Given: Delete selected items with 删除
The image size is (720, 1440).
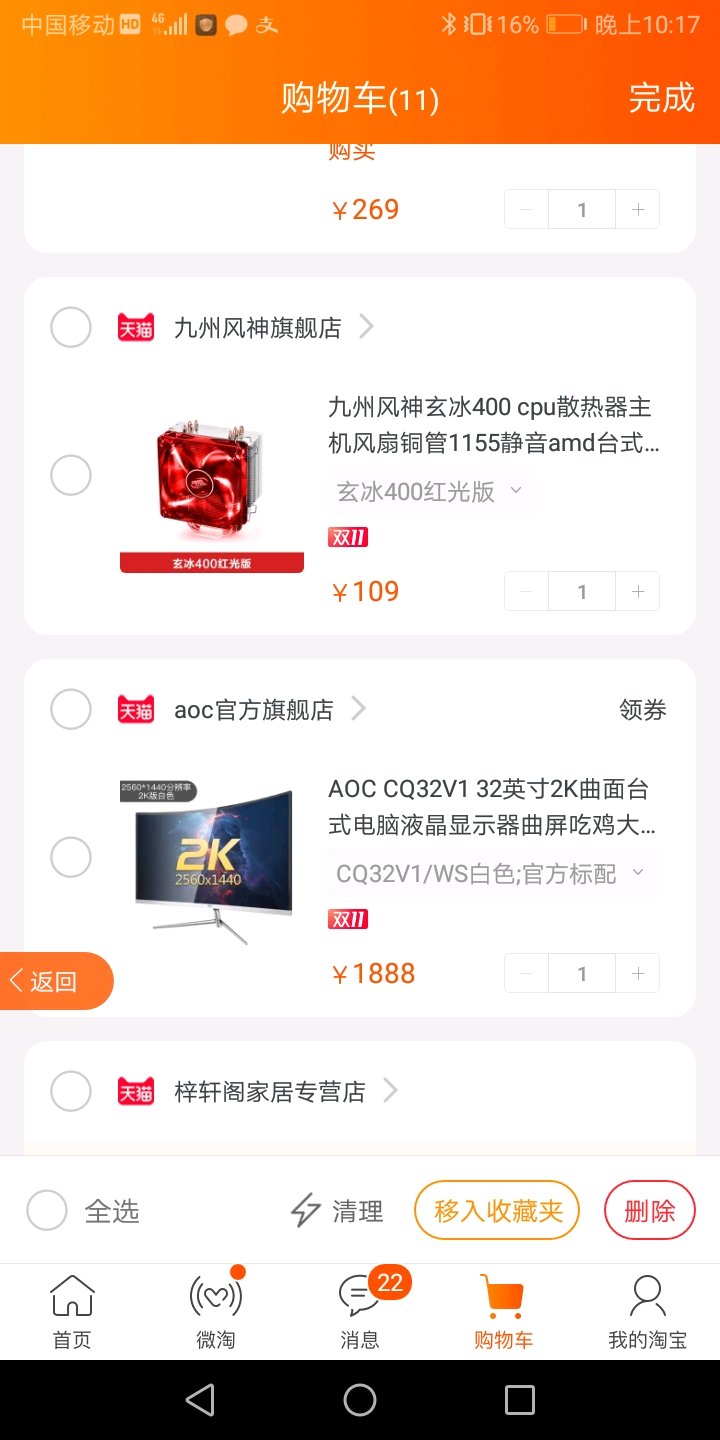Looking at the screenshot, I should tap(650, 1211).
